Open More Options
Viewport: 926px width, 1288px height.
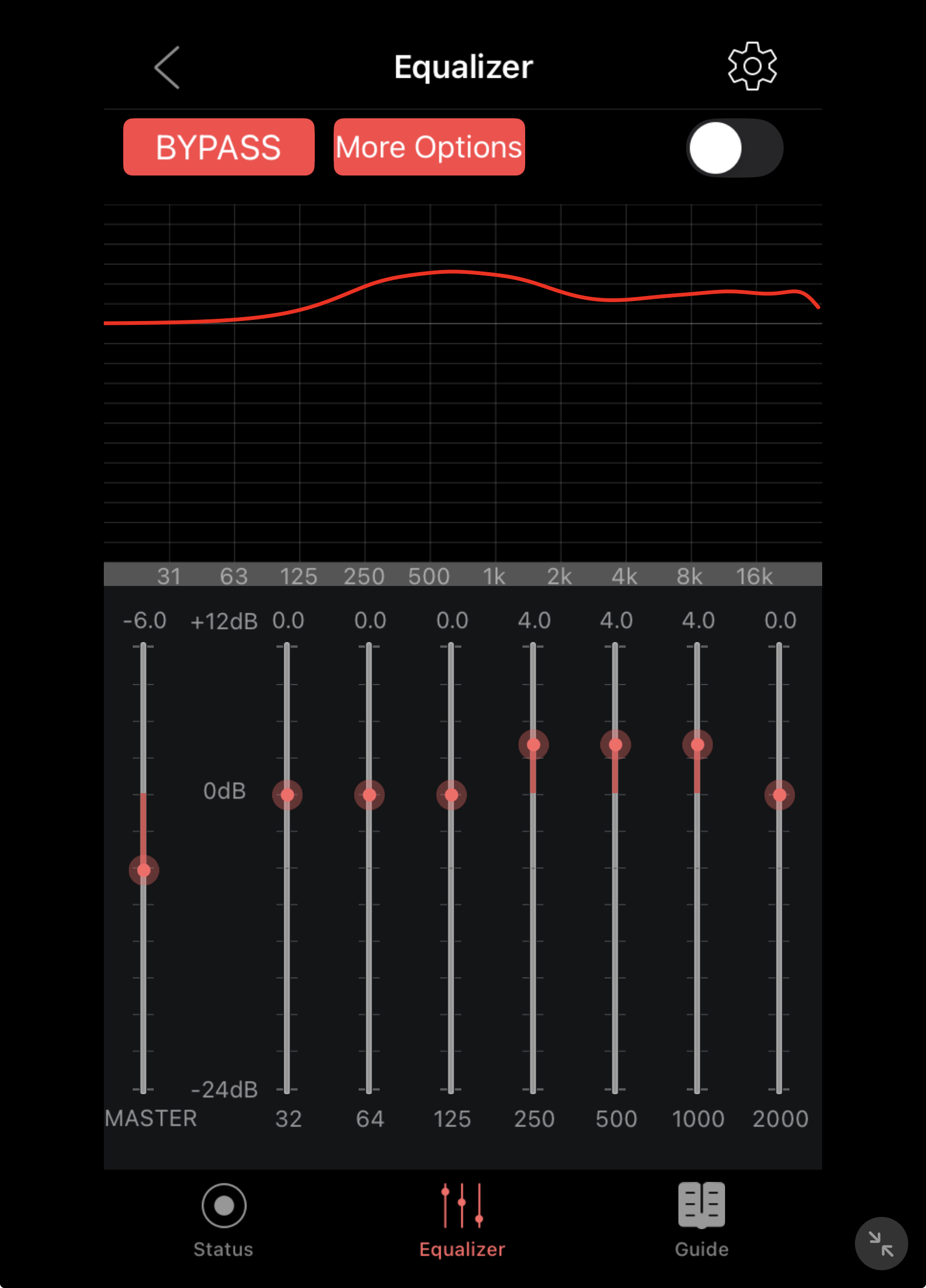[x=429, y=147]
